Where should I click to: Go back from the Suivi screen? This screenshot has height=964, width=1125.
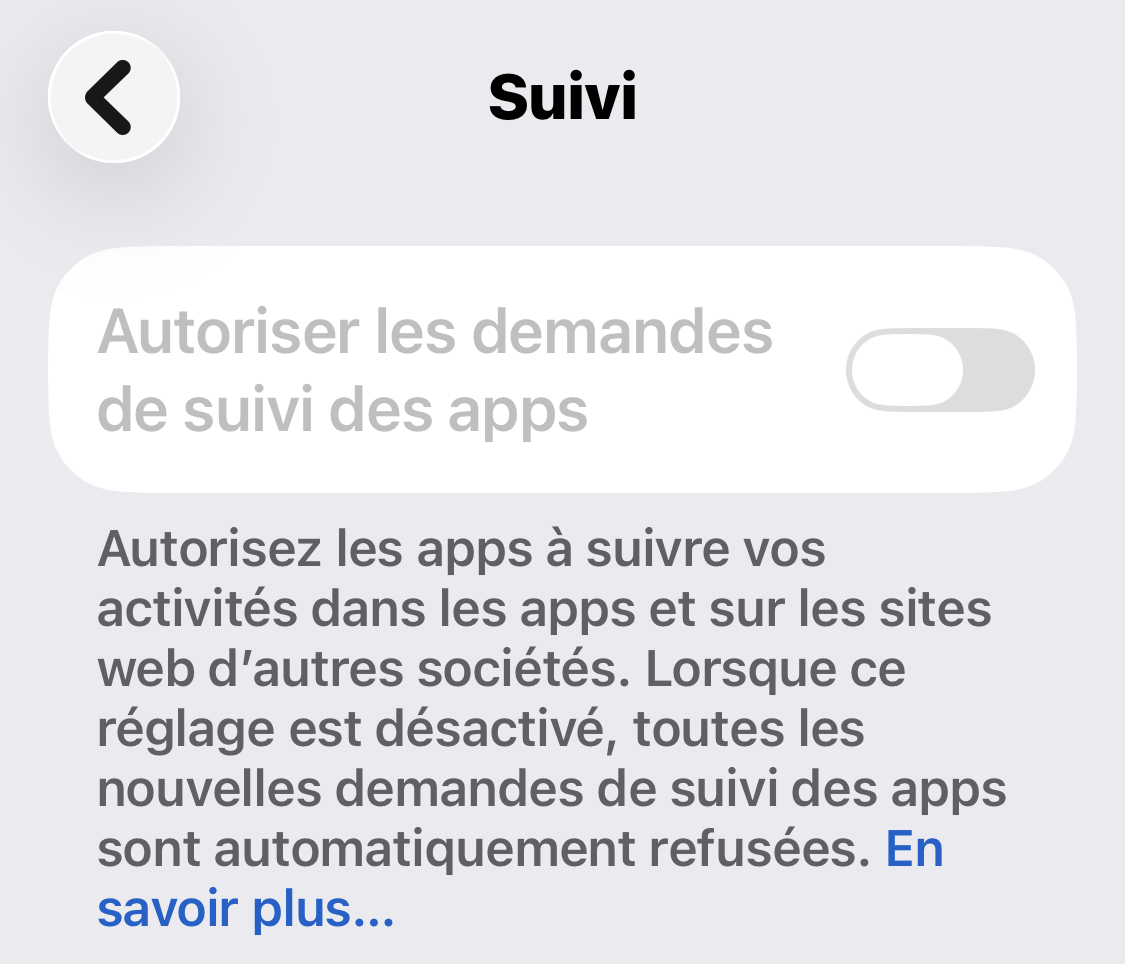tap(114, 97)
